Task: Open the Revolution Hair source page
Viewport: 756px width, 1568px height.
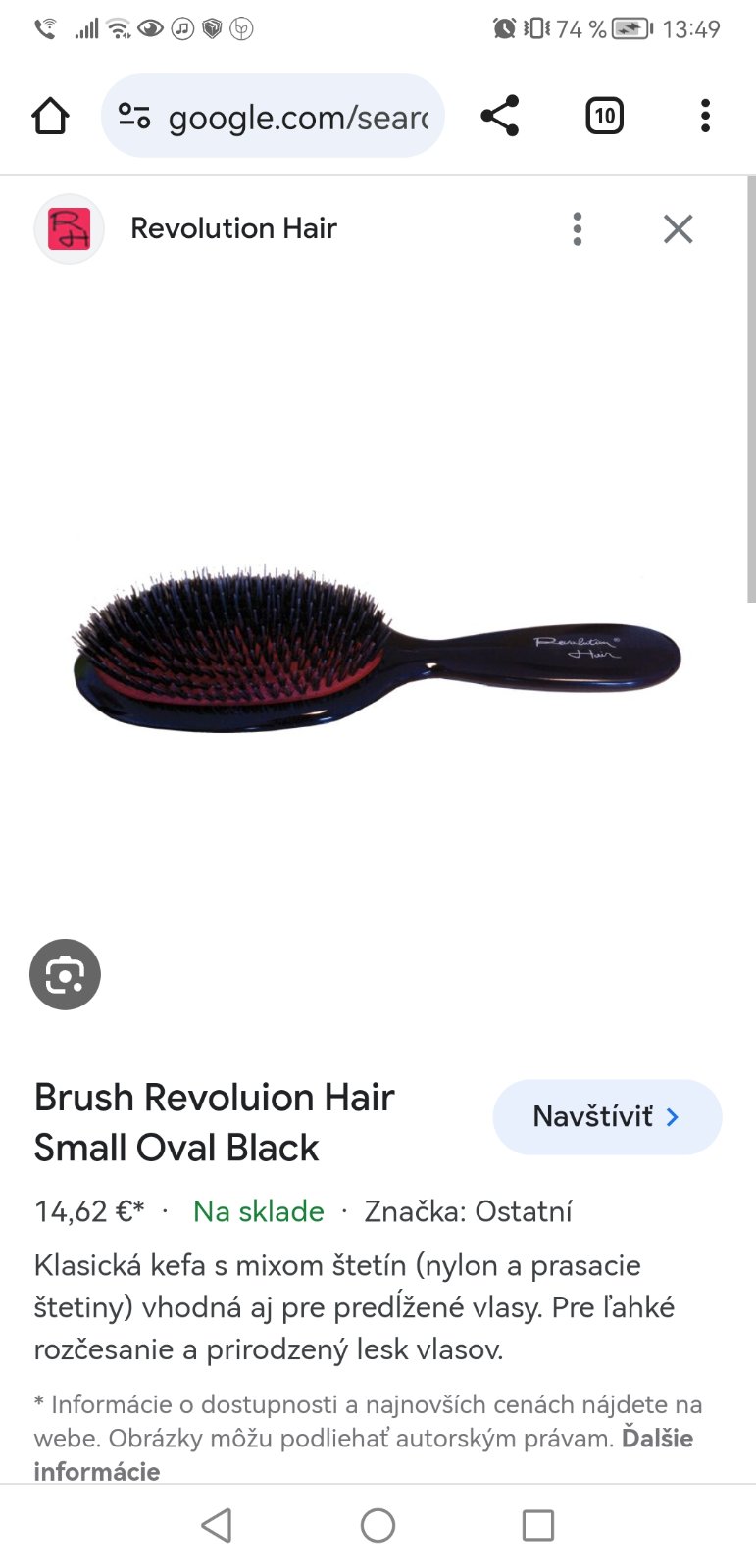Action: (x=233, y=228)
